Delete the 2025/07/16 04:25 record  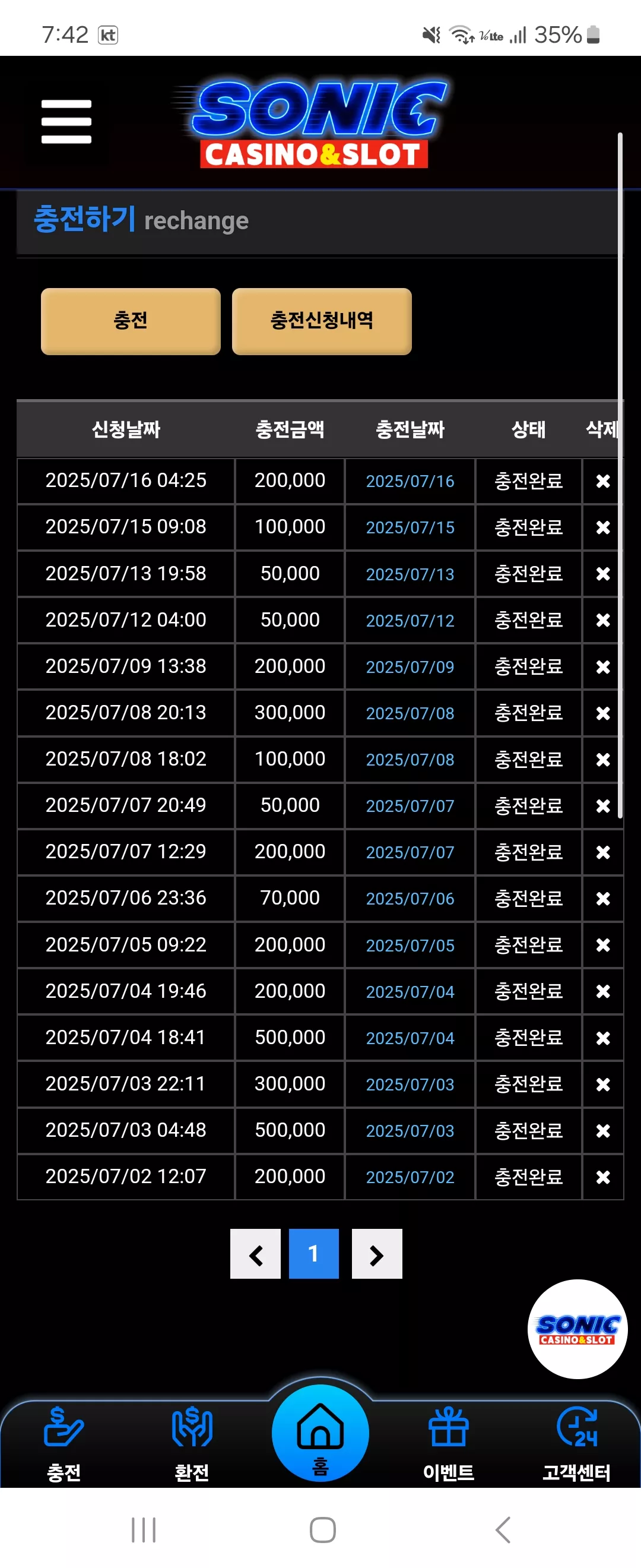tap(602, 481)
